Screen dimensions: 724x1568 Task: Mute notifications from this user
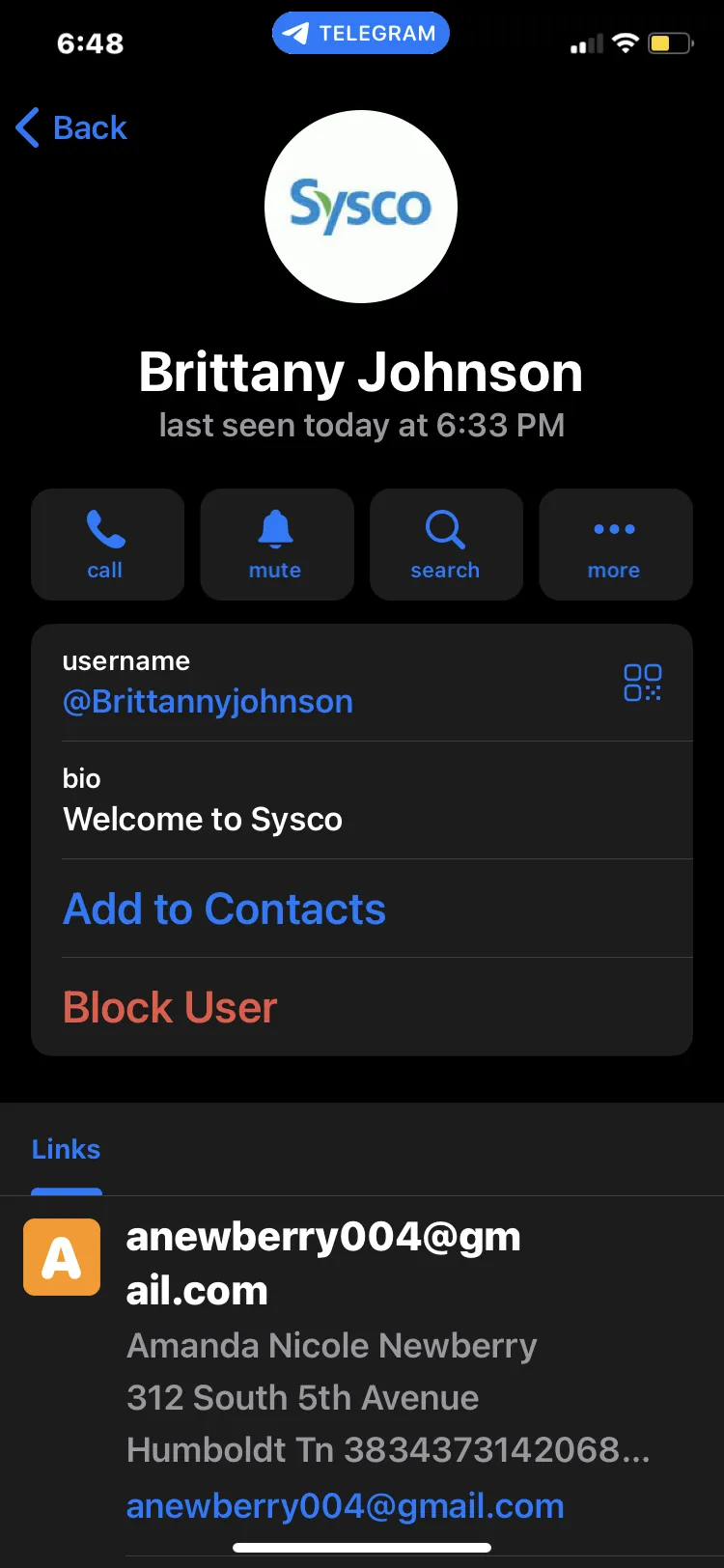276,545
